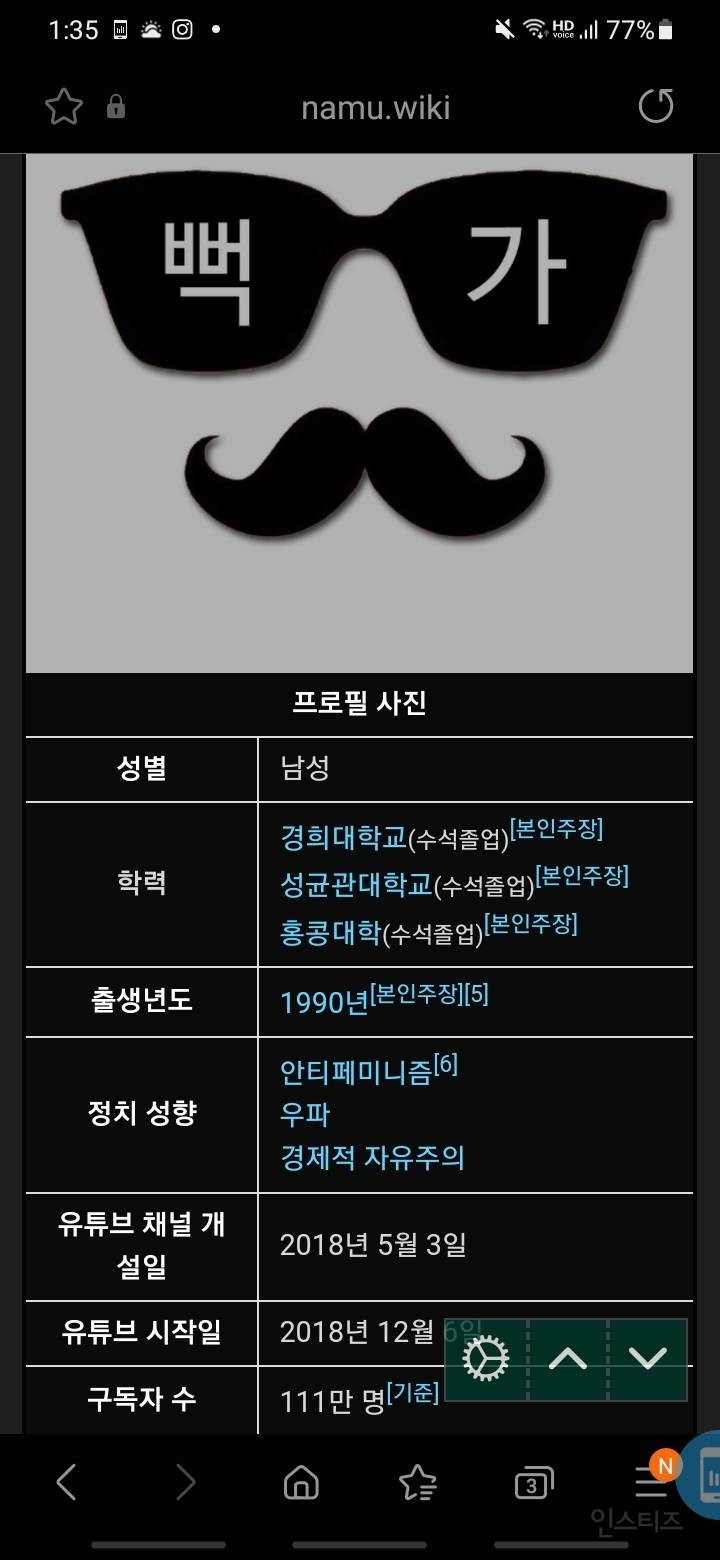Open the bookmarks list
Image resolution: width=720 pixels, height=1560 pixels.
(416, 1482)
